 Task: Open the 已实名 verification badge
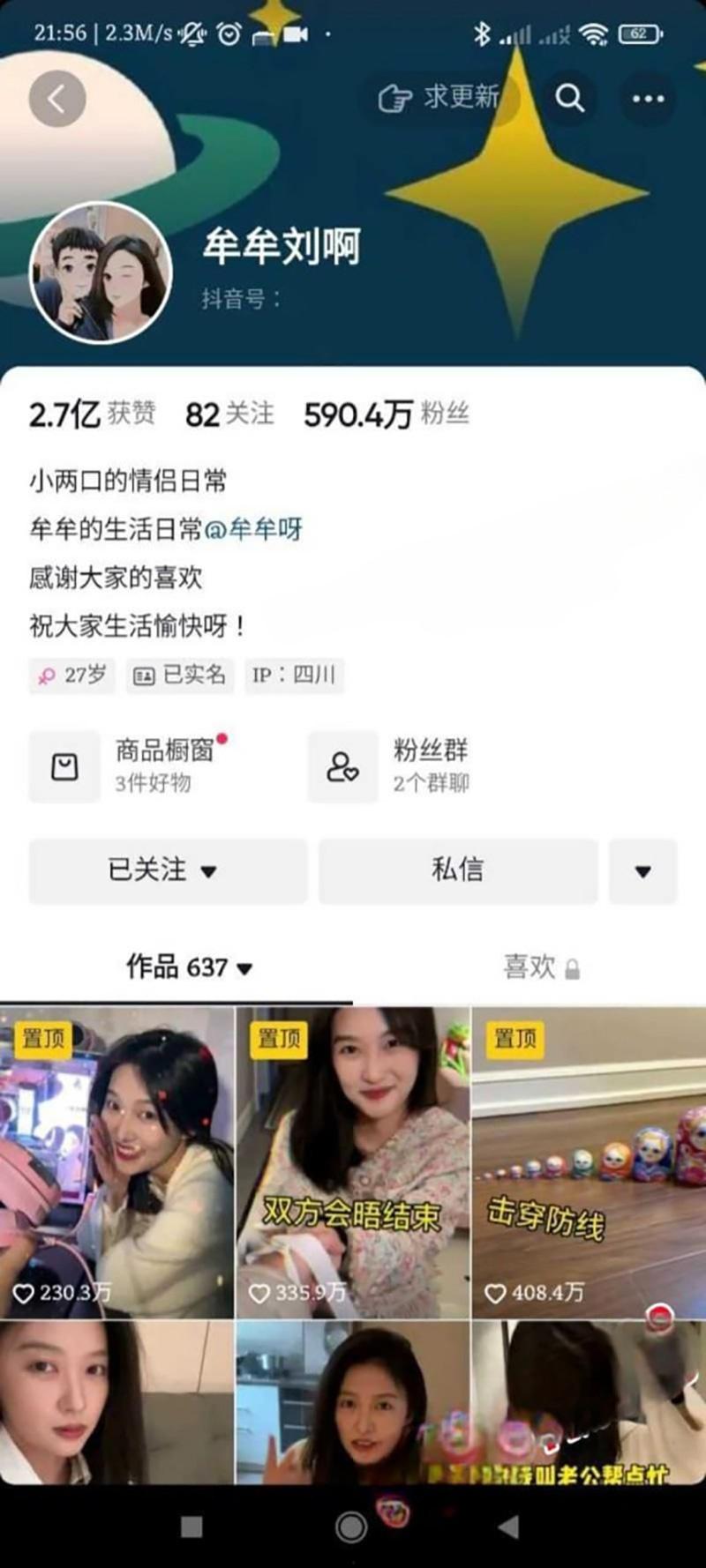click(177, 676)
